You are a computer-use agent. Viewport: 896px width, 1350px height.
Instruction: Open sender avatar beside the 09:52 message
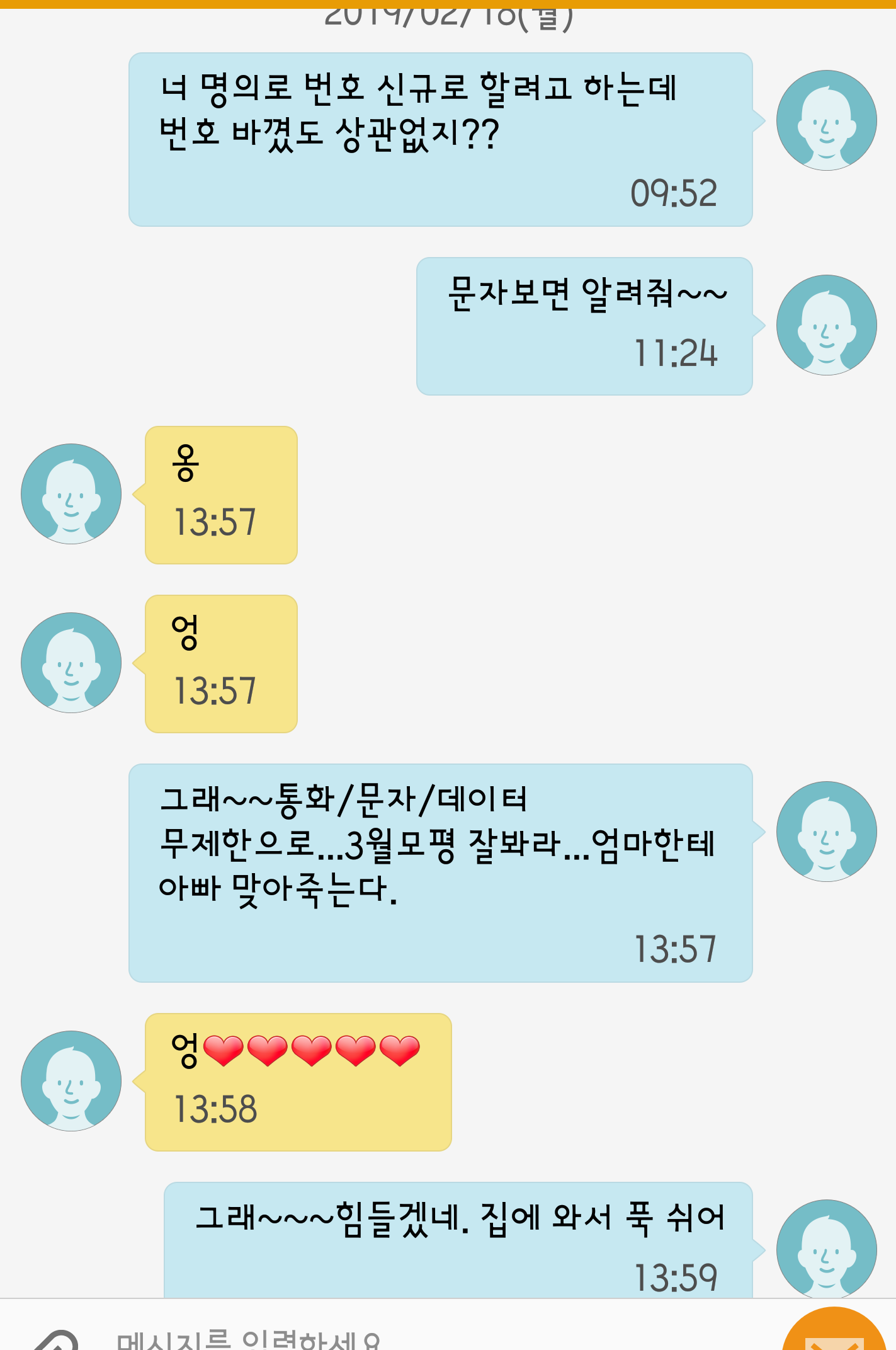pos(826,120)
